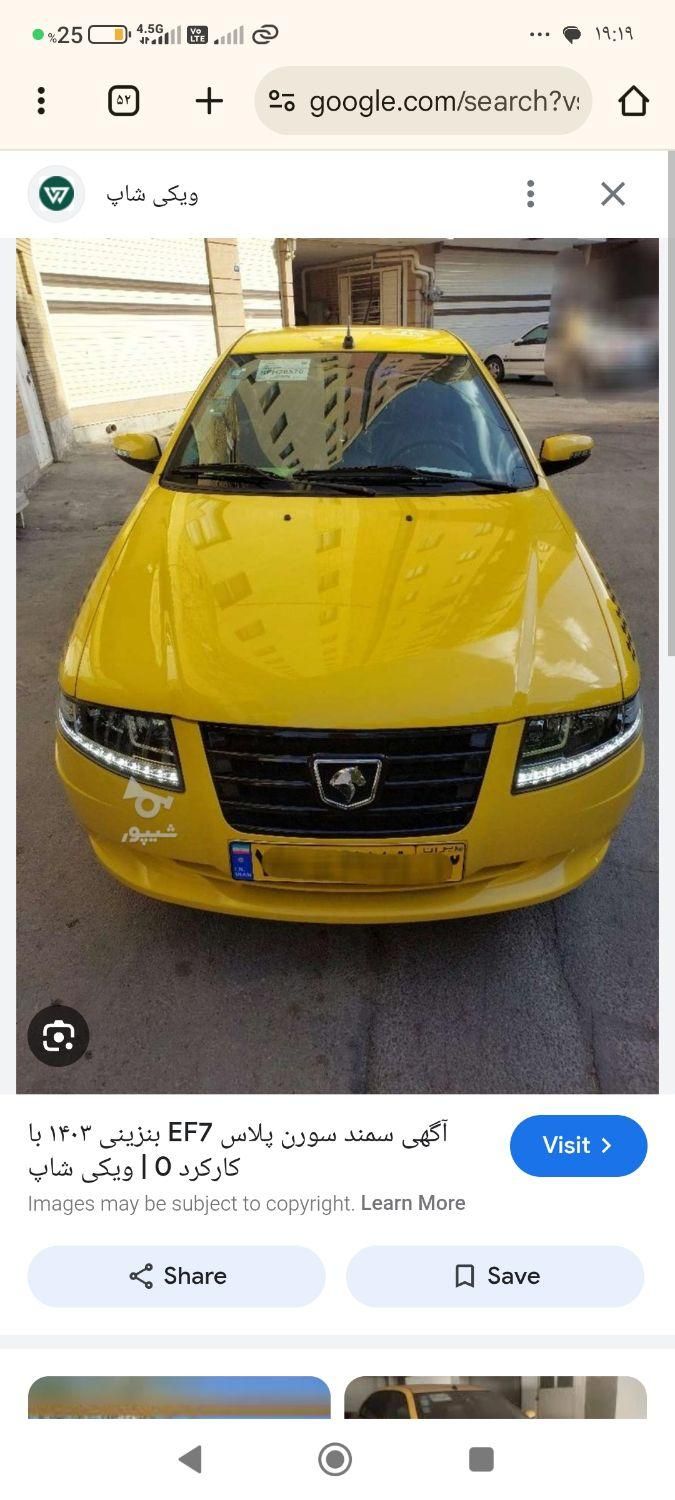Open the Learn More copyright link
The image size is (675, 1500).
(x=413, y=1203)
